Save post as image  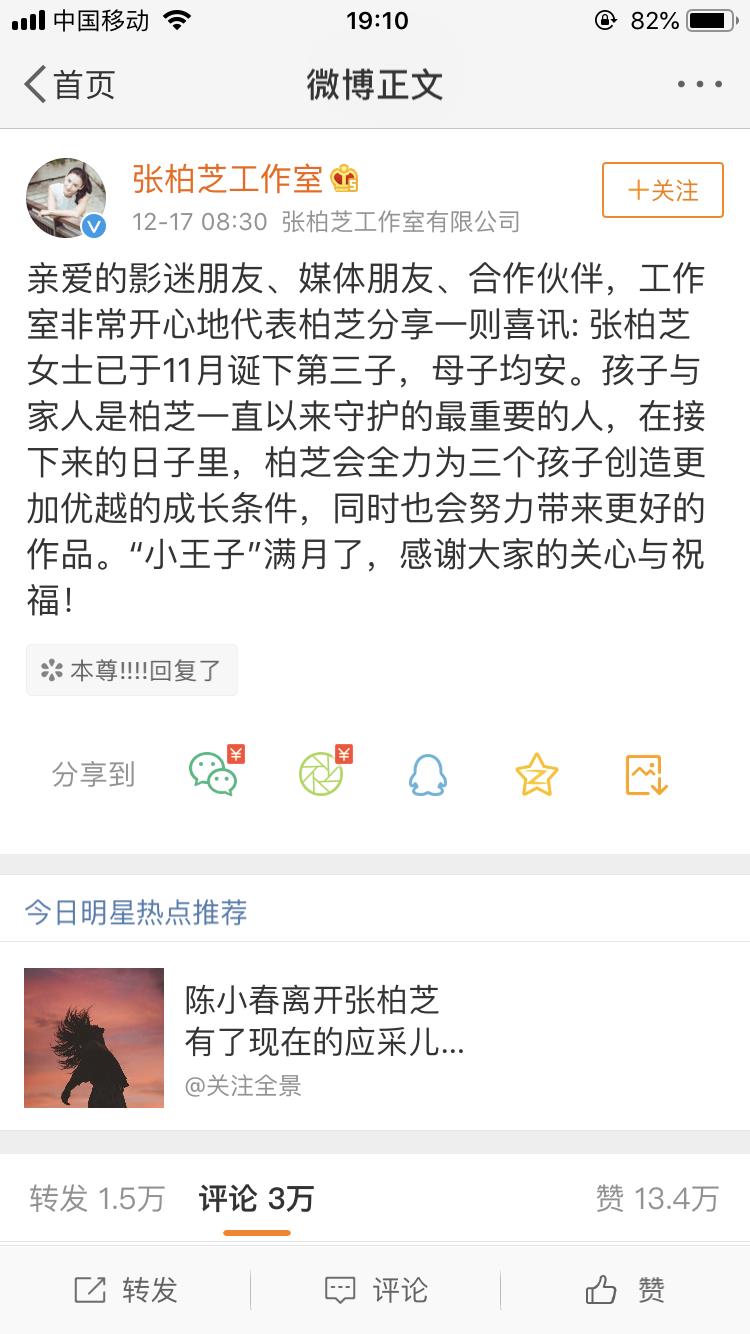pos(646,775)
